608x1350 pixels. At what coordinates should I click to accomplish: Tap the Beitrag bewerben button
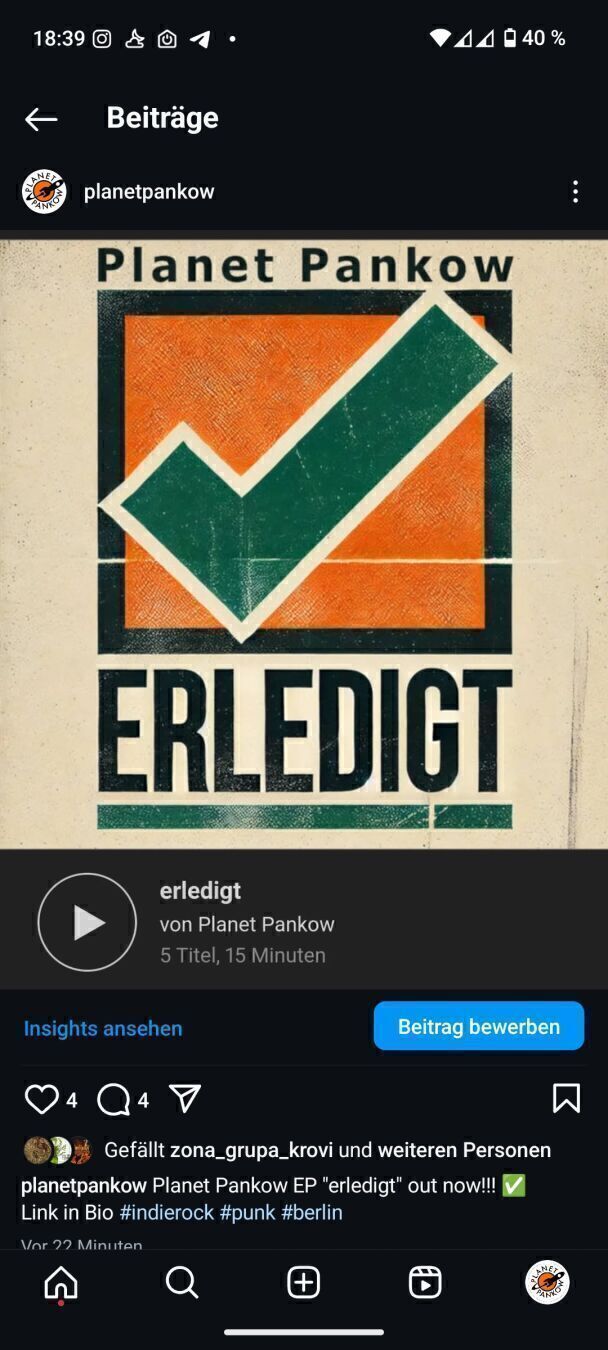(478, 1026)
